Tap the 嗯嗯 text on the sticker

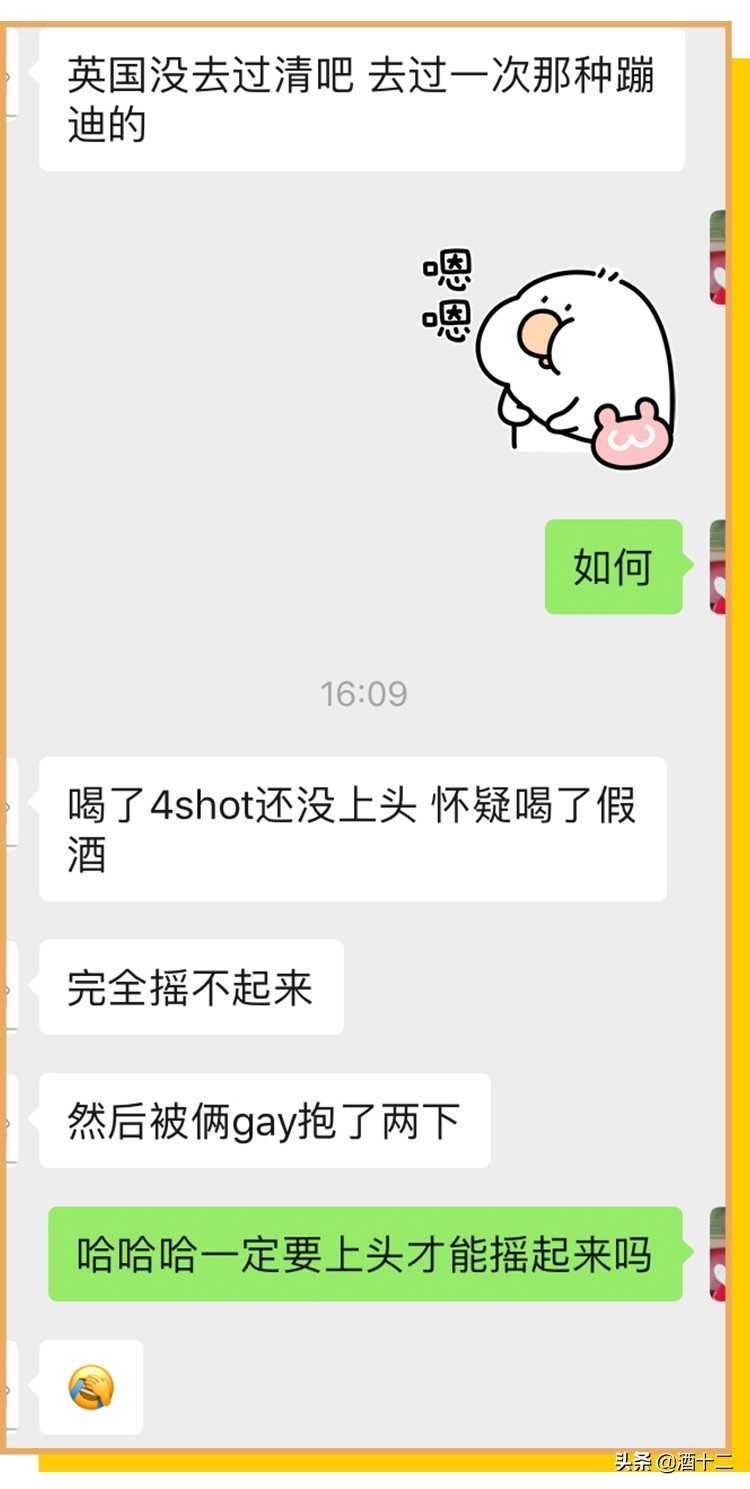point(445,295)
